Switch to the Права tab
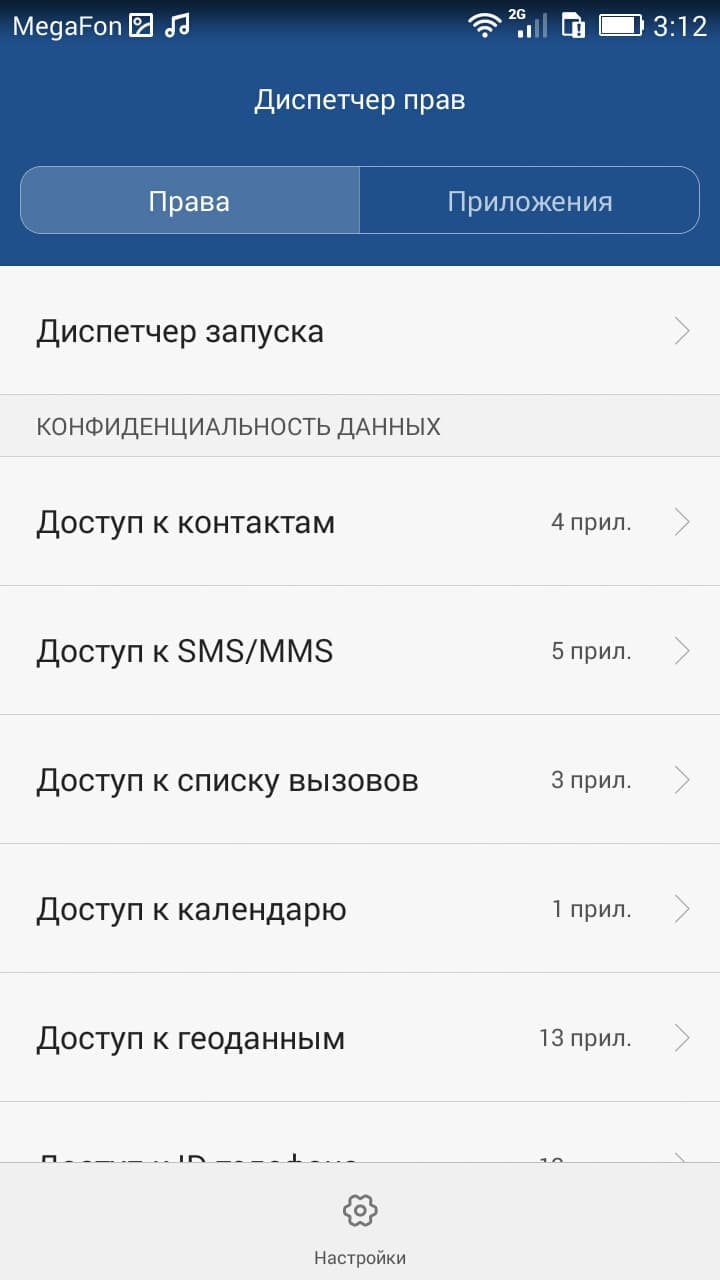 [190, 201]
